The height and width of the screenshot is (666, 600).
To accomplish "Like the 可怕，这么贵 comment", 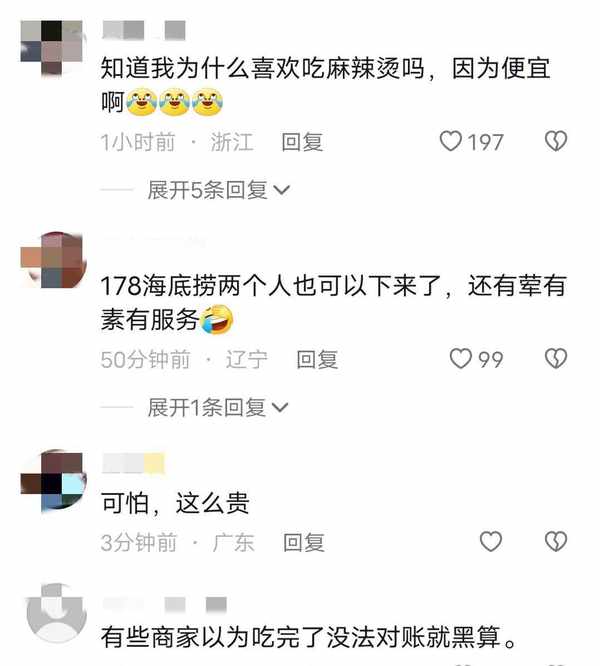I will [490, 542].
